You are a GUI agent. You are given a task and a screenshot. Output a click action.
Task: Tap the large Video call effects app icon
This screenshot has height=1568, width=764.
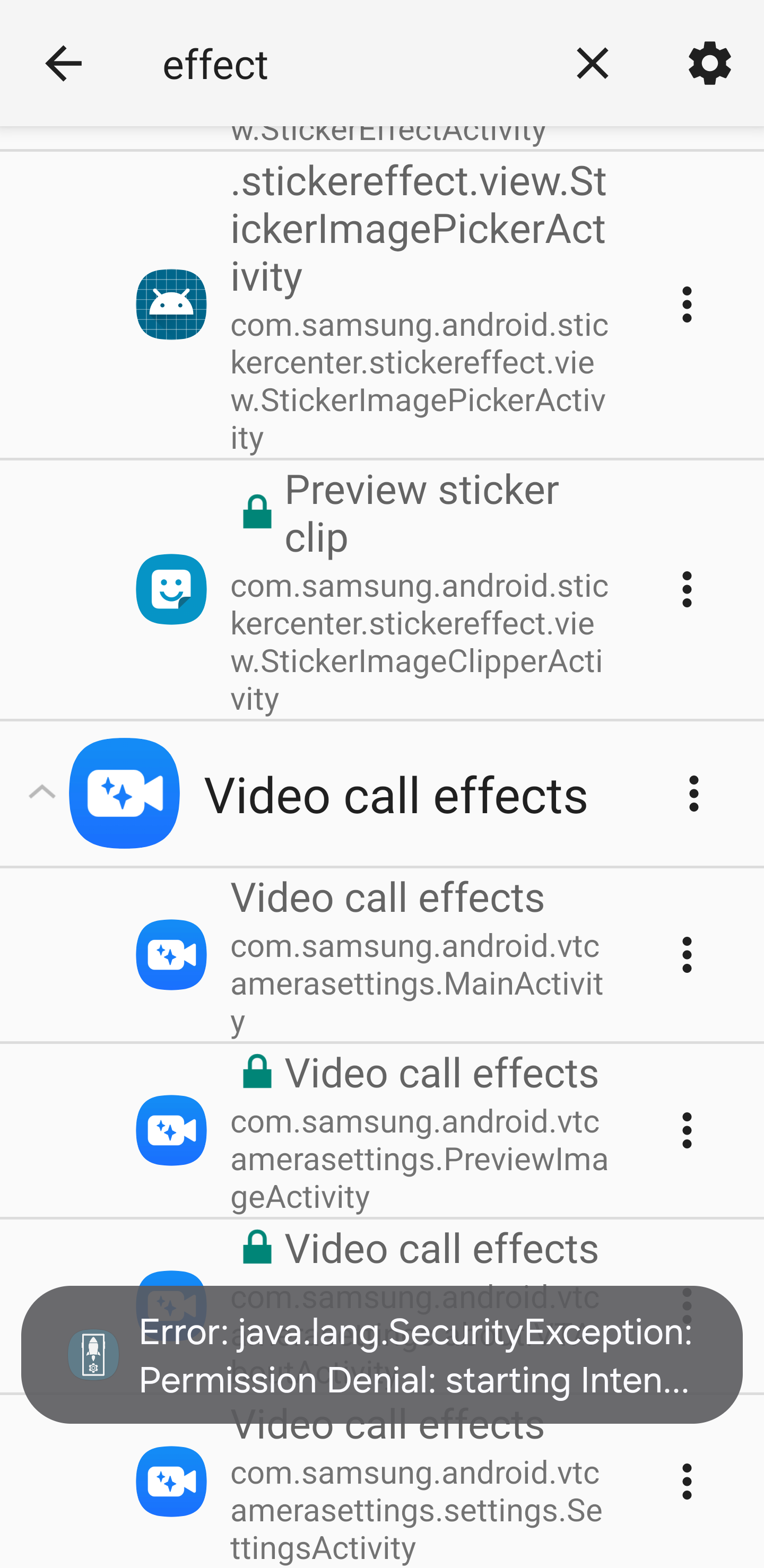[124, 792]
